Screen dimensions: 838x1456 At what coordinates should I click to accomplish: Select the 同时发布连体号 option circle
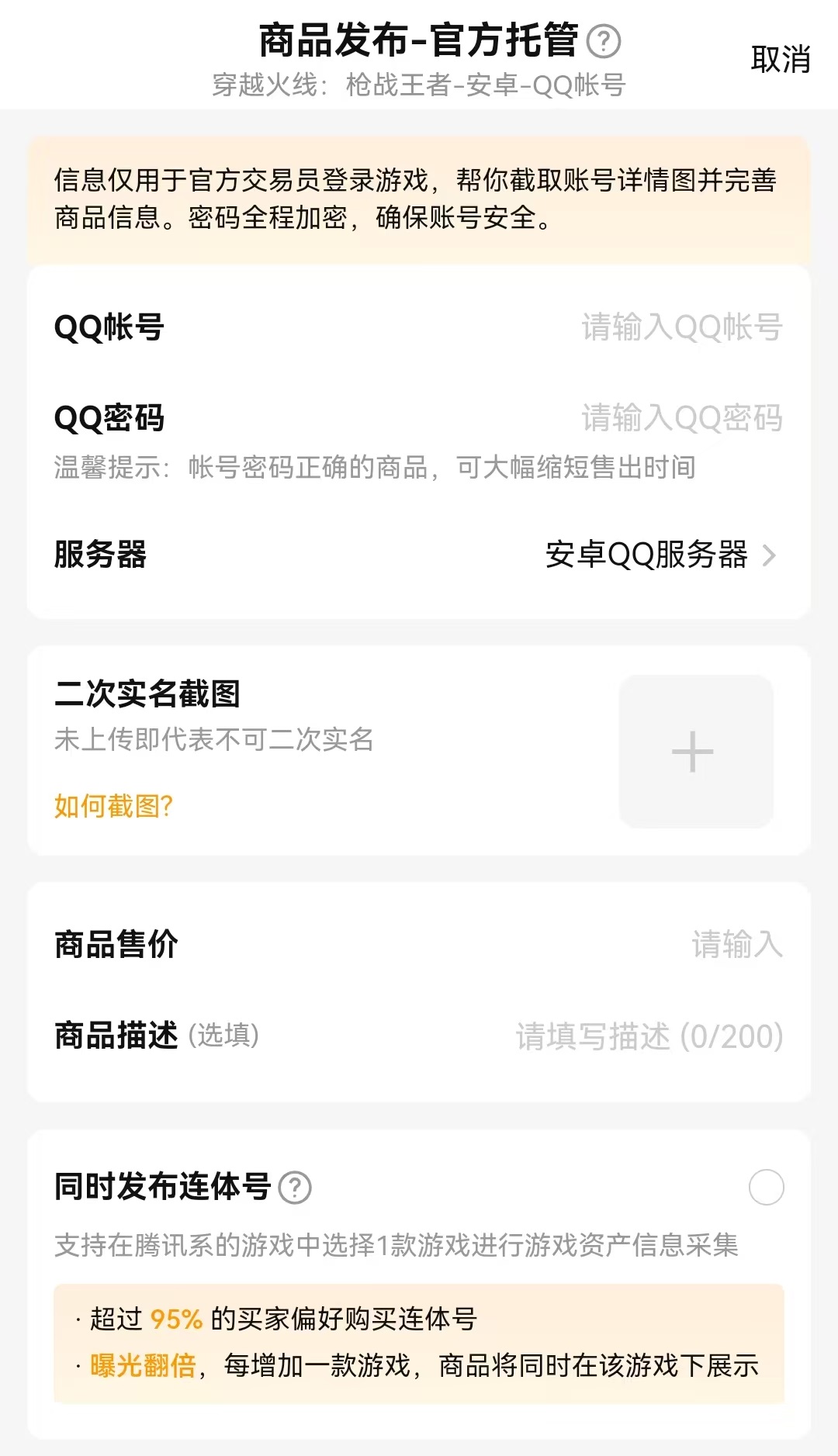(766, 1188)
